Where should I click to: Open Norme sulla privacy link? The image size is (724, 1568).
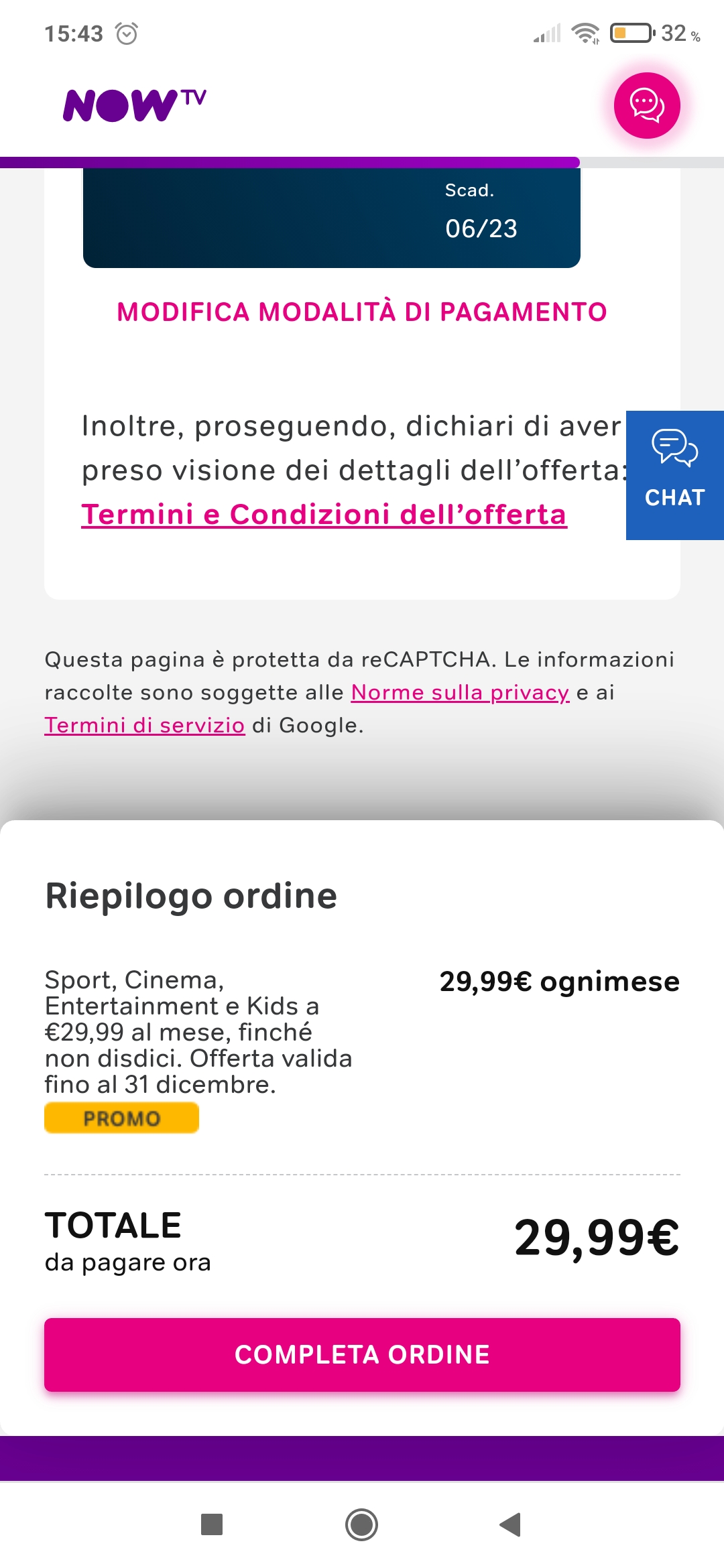click(x=461, y=692)
